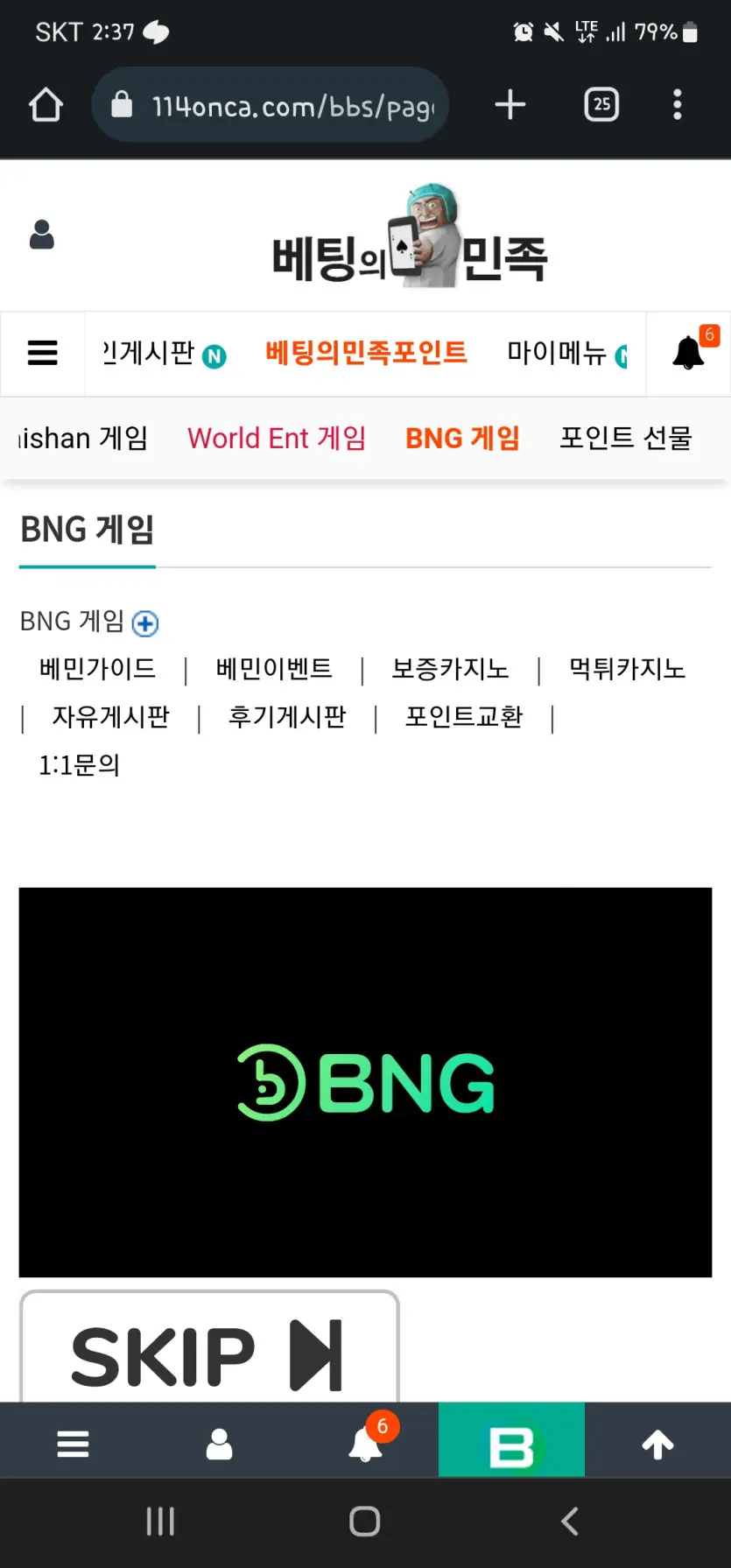Open the hamburger menu beside the top tabs
The image size is (731, 1568).
pyautogui.click(x=43, y=354)
